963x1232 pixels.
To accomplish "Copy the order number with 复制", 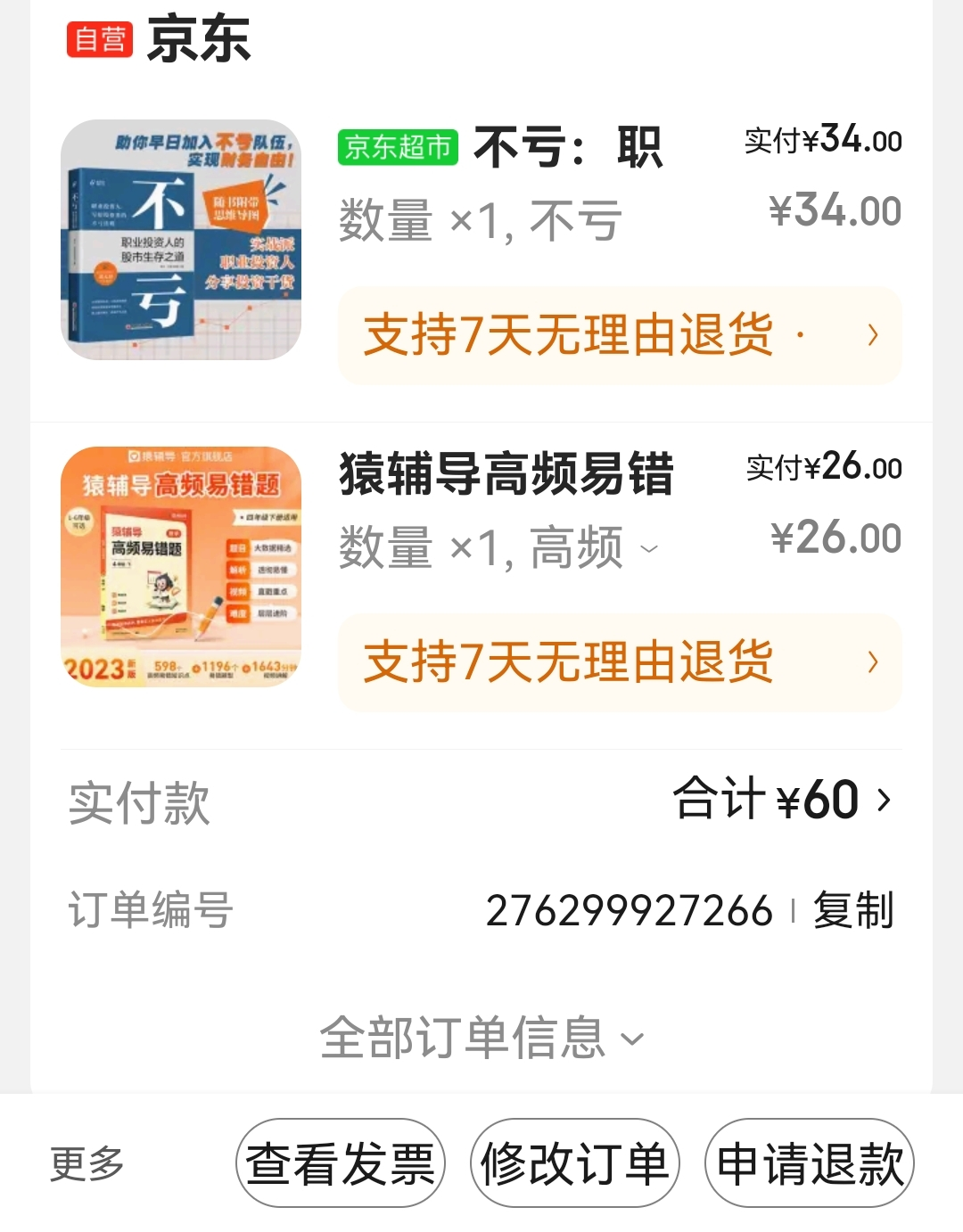I will click(852, 911).
